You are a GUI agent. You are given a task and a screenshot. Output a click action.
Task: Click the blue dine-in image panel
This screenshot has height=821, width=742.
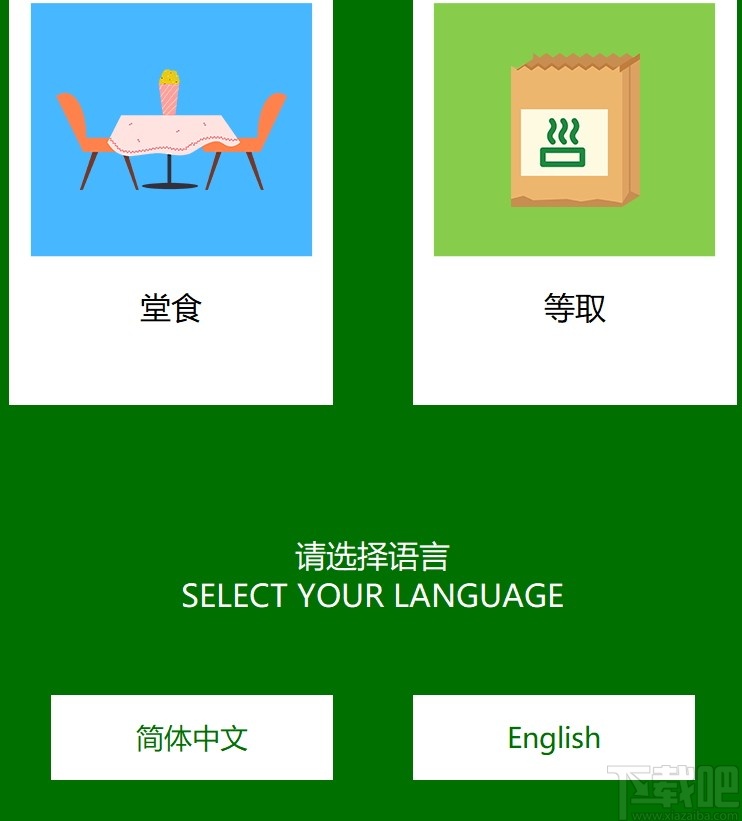point(170,128)
